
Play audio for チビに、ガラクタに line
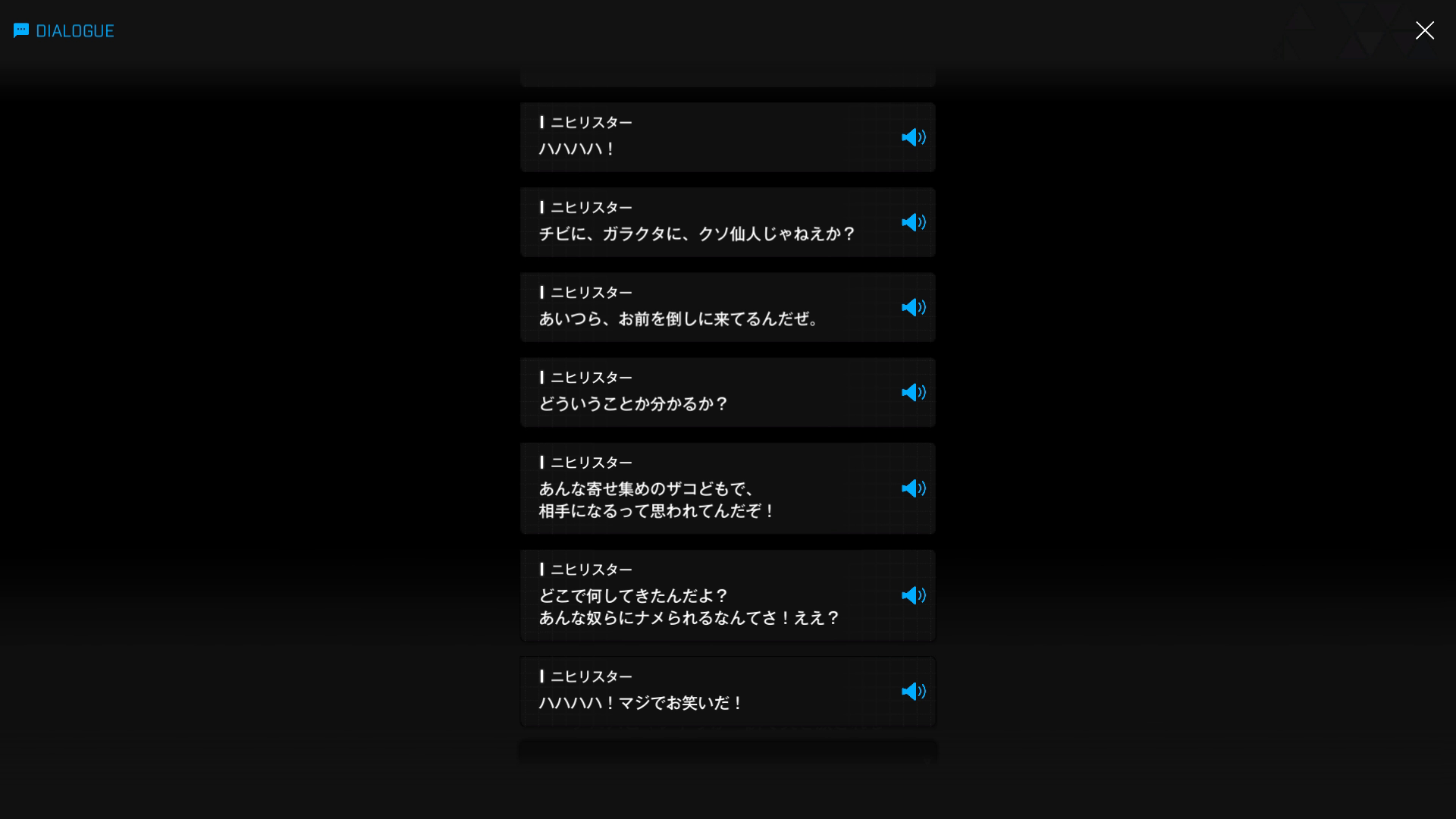[x=913, y=222]
